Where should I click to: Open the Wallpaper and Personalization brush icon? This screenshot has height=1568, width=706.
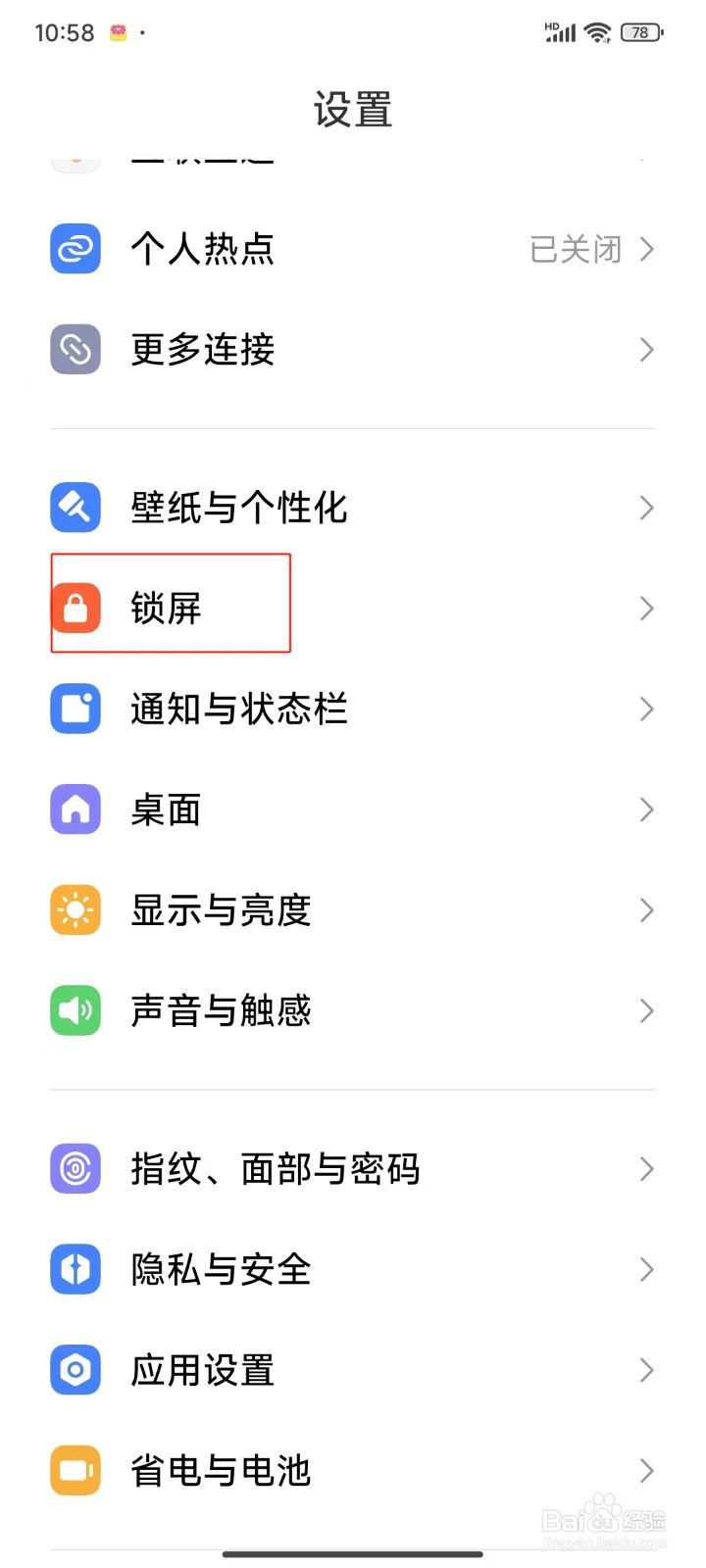(x=75, y=508)
